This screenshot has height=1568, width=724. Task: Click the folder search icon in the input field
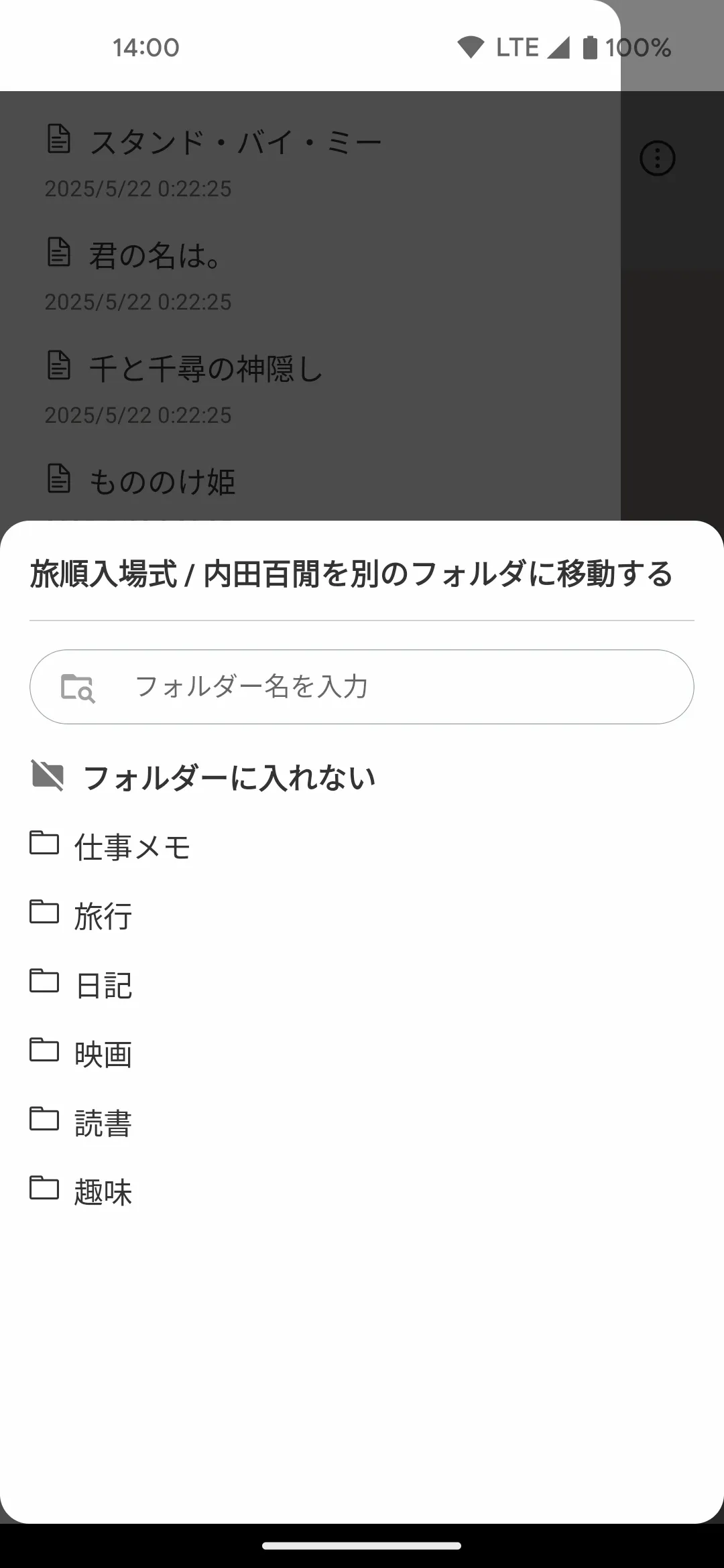coord(78,686)
